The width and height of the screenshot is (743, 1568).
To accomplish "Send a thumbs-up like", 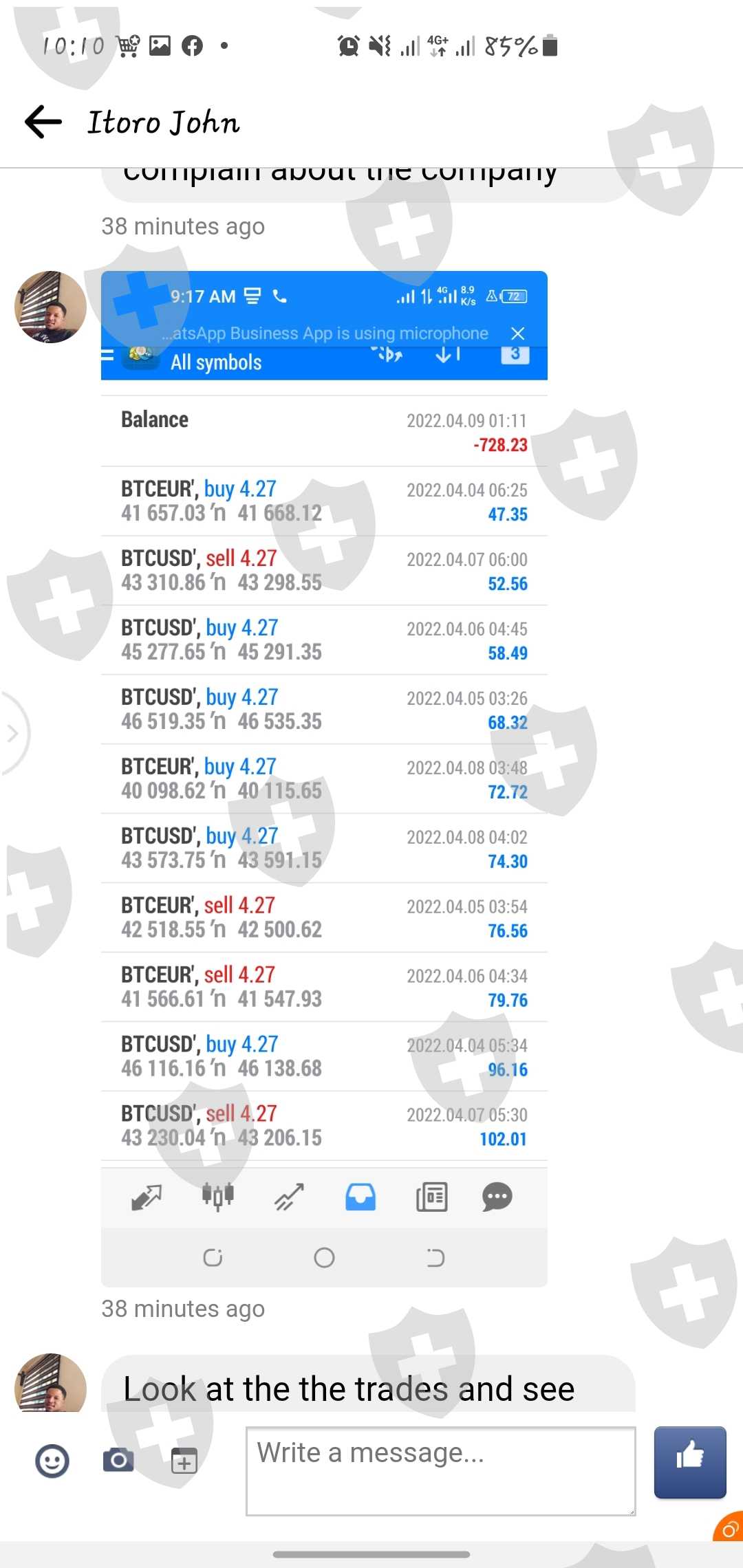I will coord(690,1462).
